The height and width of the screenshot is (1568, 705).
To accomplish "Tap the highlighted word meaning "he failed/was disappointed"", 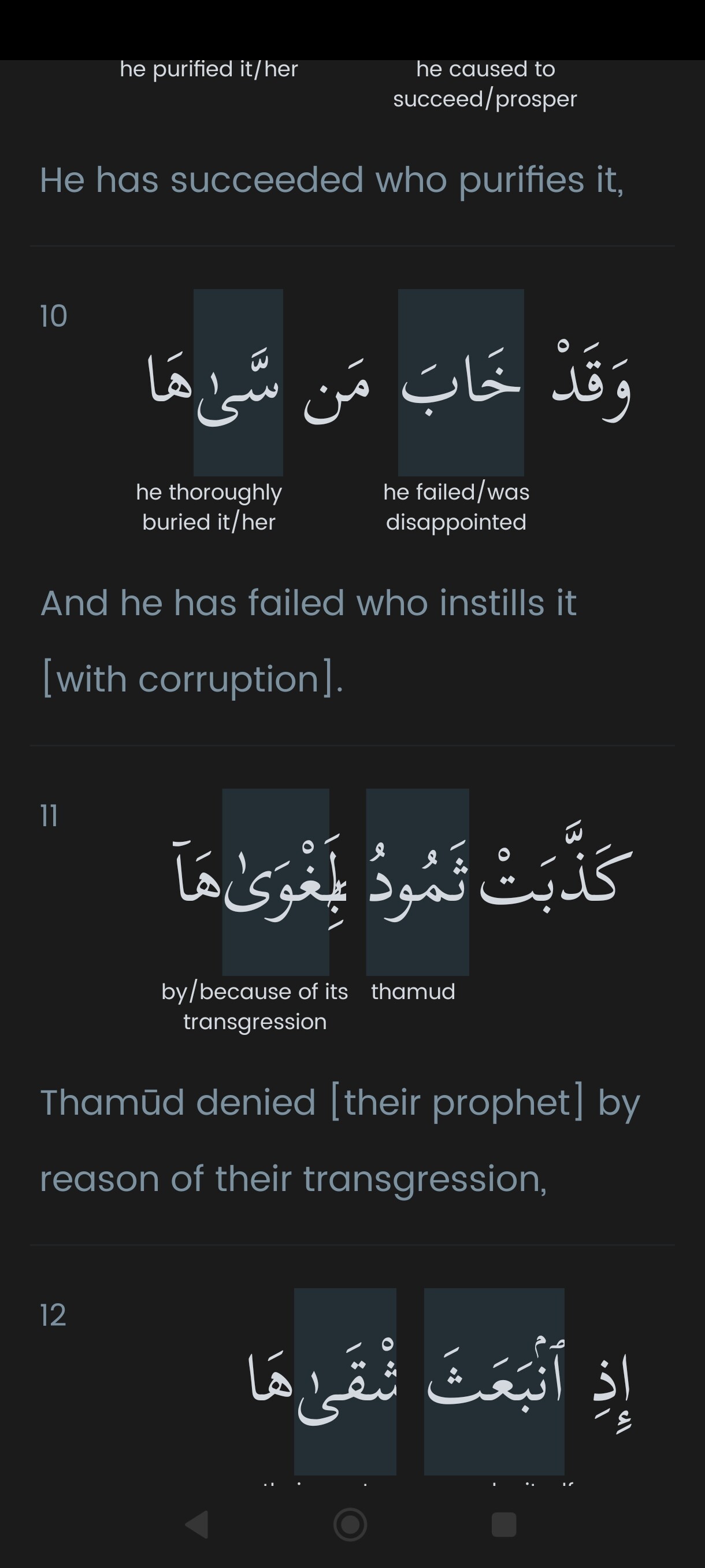I will click(461, 382).
